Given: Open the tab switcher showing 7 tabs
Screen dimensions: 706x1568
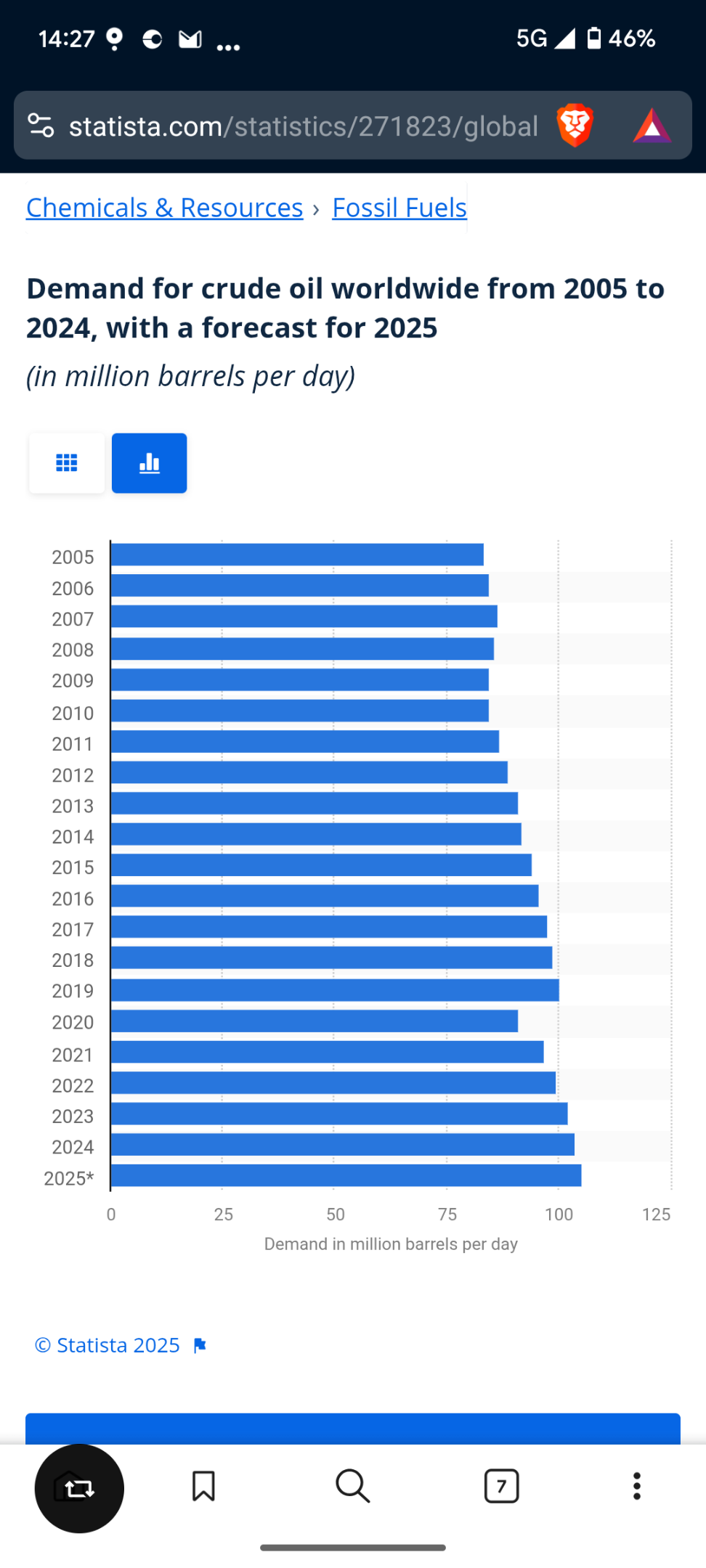Looking at the screenshot, I should click(x=502, y=1486).
